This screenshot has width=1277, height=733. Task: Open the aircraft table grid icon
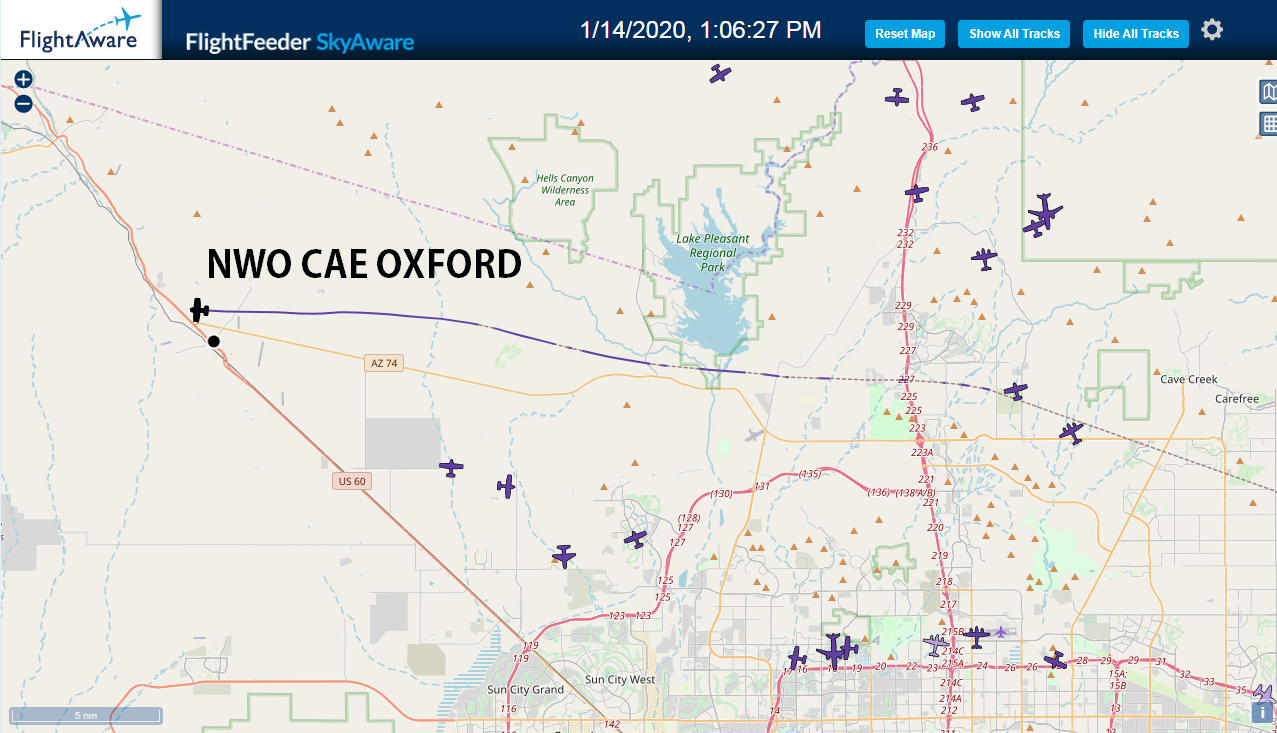click(x=1268, y=124)
